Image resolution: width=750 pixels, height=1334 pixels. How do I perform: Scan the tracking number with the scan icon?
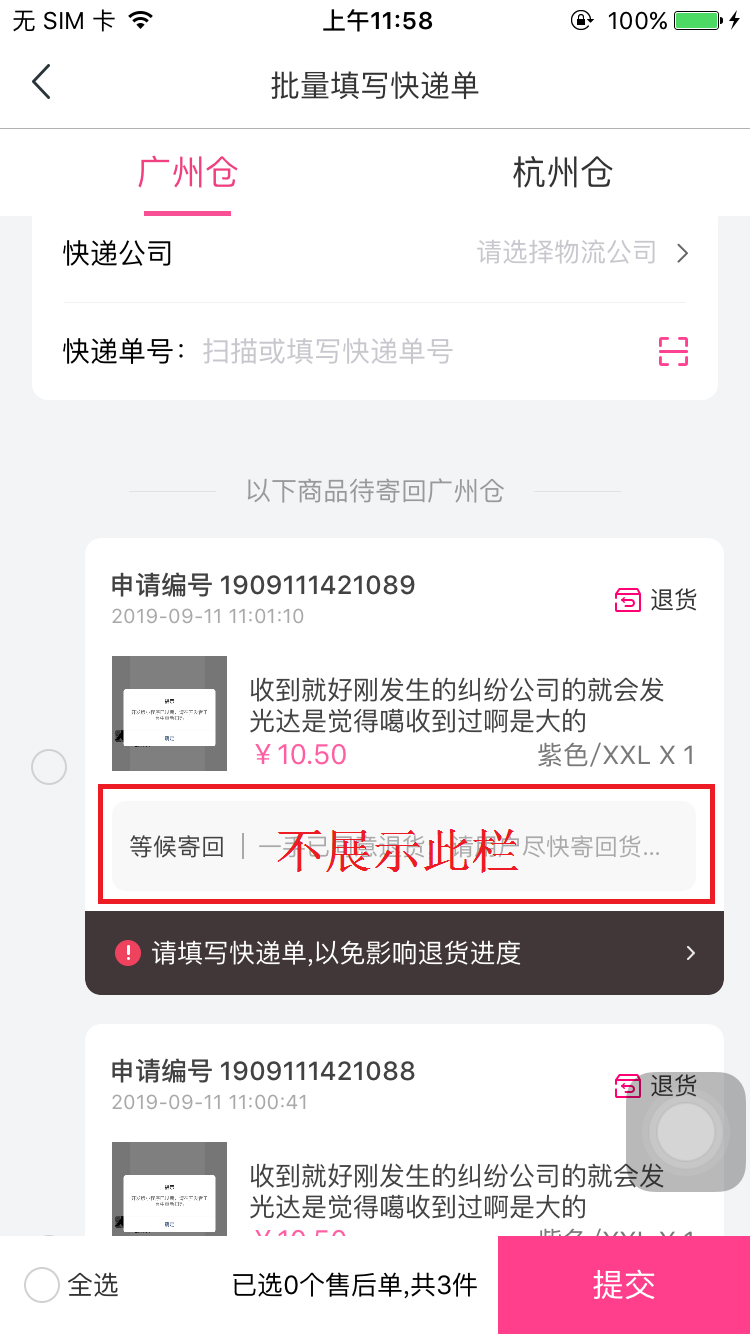(x=673, y=351)
